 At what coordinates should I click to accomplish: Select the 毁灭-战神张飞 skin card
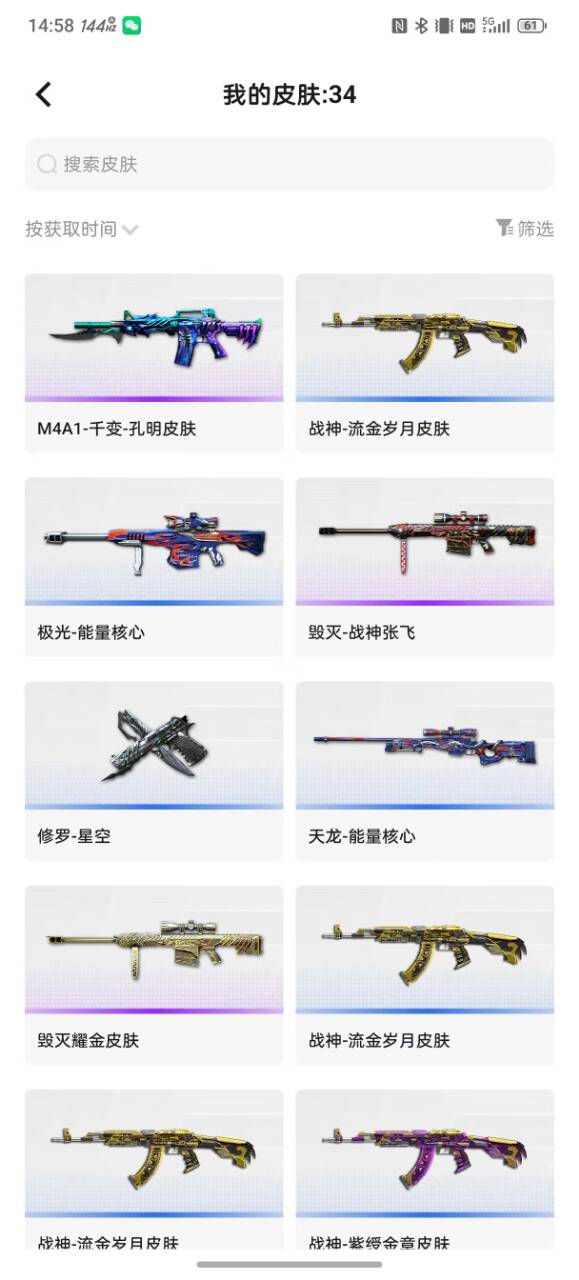click(425, 567)
